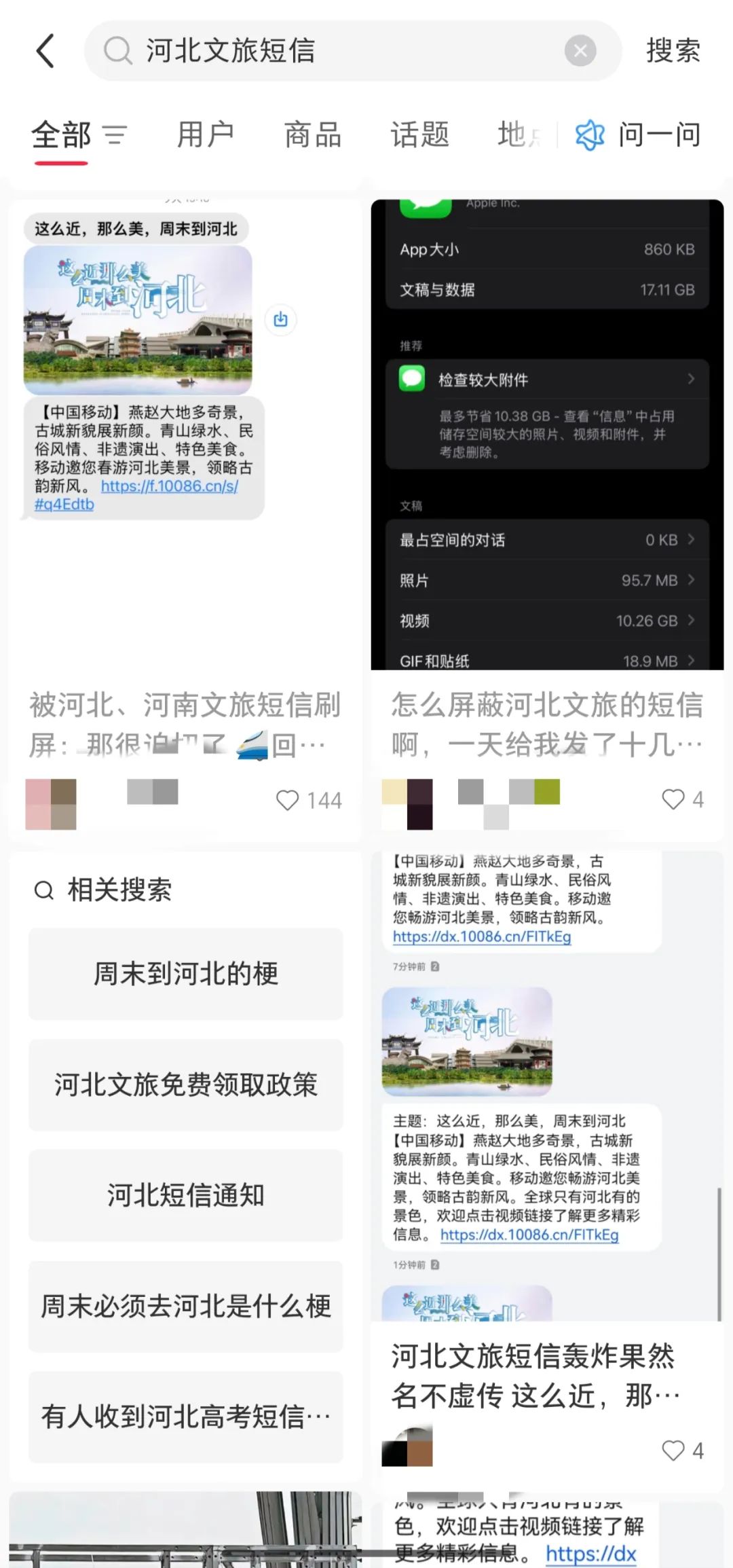Search related term 河北文旅免费领取政策
The image size is (733, 1568).
pyautogui.click(x=185, y=1084)
